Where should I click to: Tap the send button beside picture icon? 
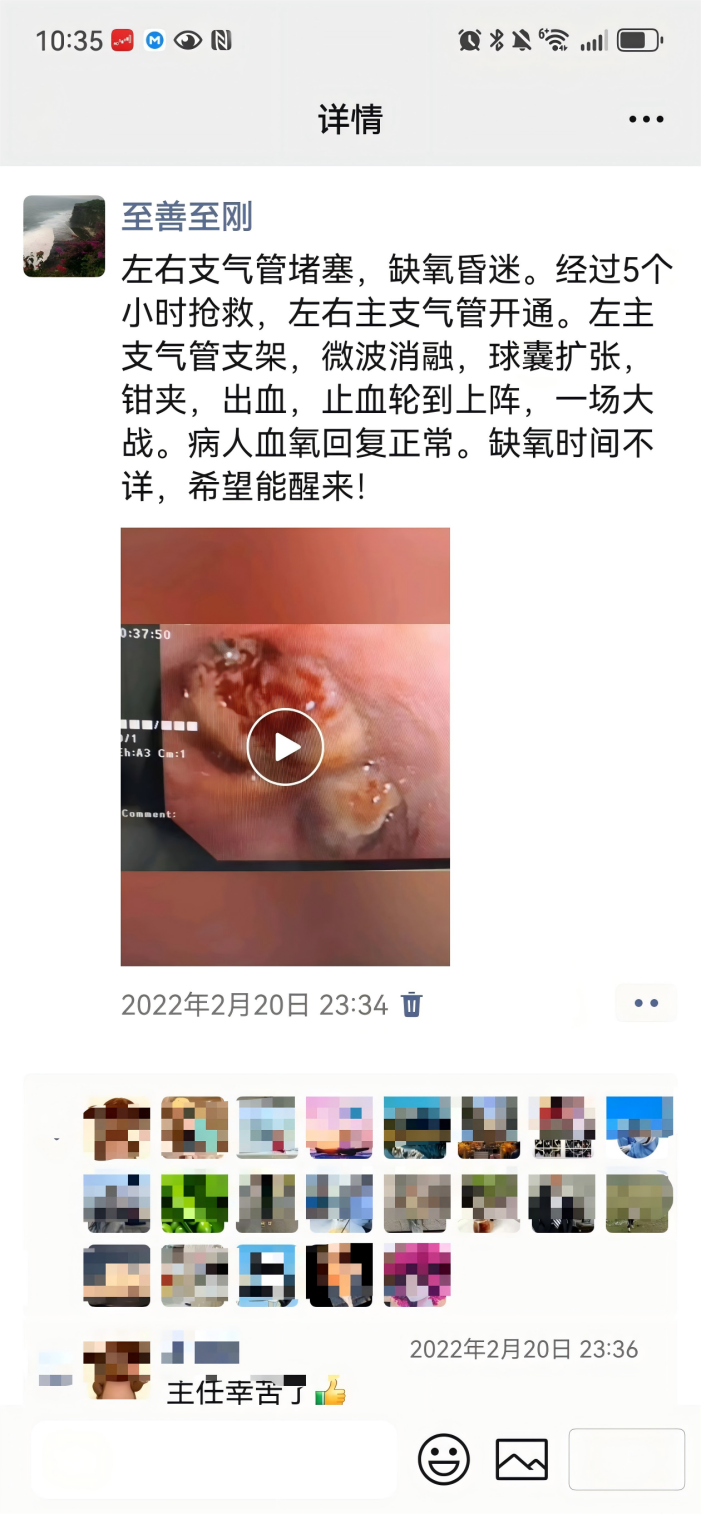coord(626,1460)
